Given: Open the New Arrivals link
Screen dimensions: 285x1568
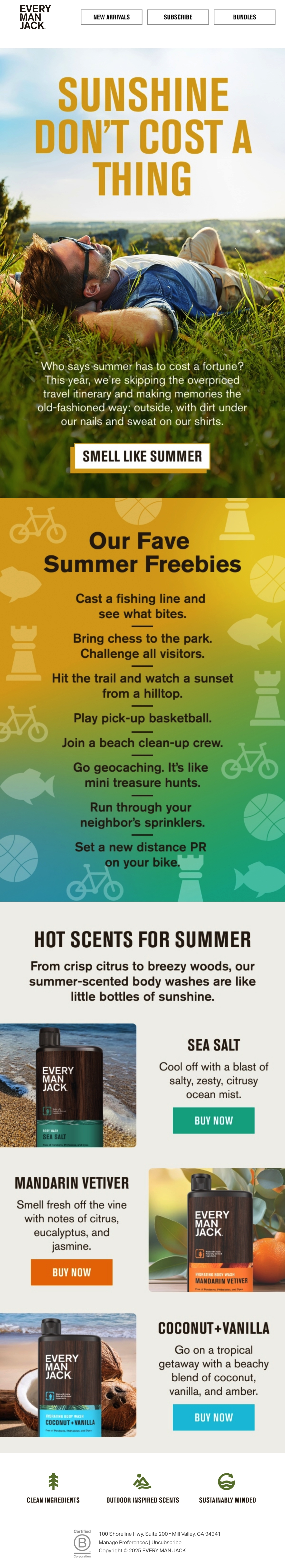Looking at the screenshot, I should click(x=111, y=17).
